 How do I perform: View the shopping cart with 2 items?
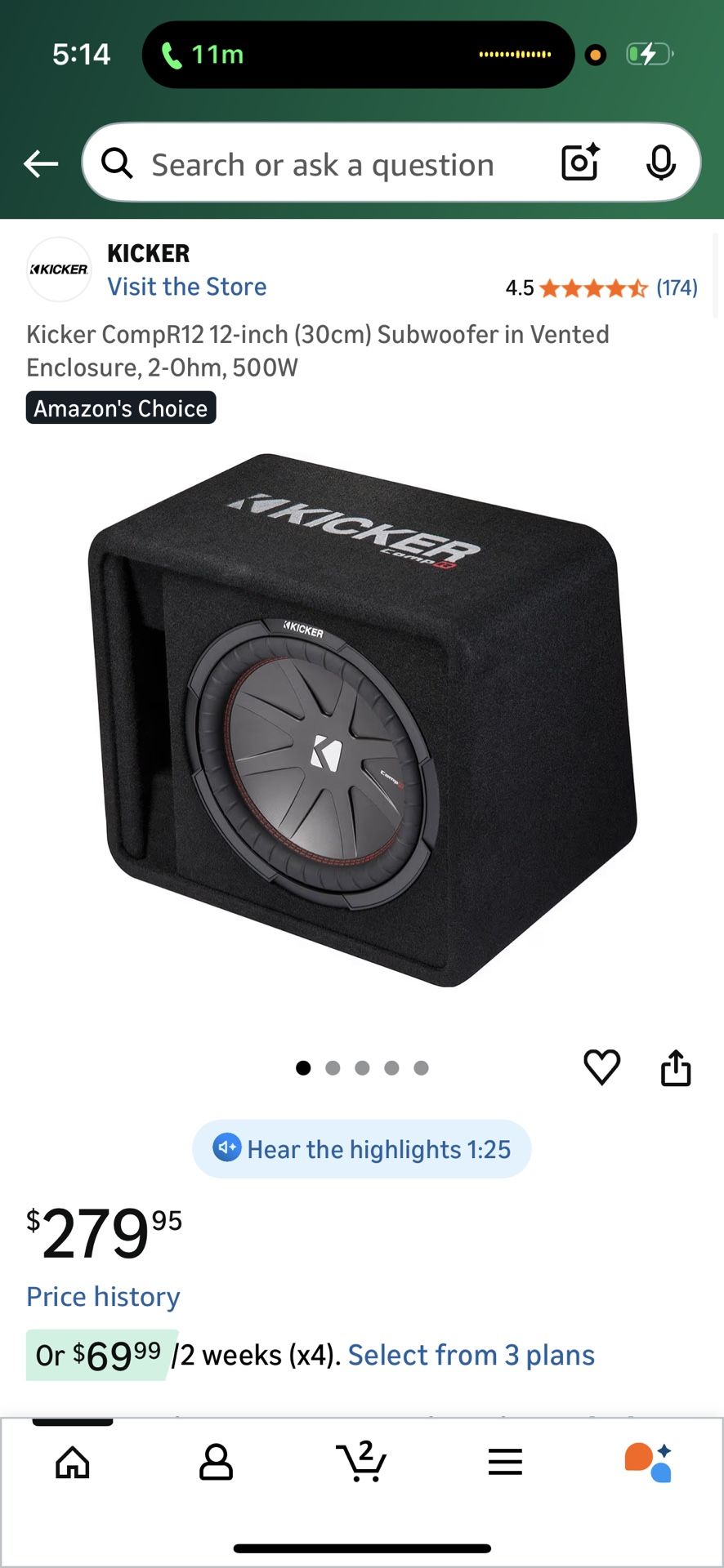point(362,1462)
